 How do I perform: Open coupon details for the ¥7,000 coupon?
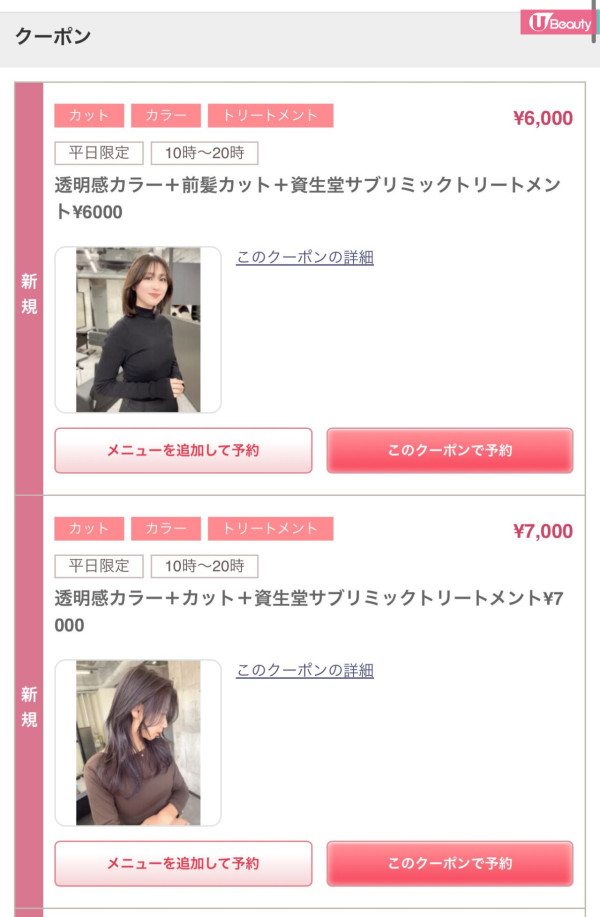pos(304,671)
